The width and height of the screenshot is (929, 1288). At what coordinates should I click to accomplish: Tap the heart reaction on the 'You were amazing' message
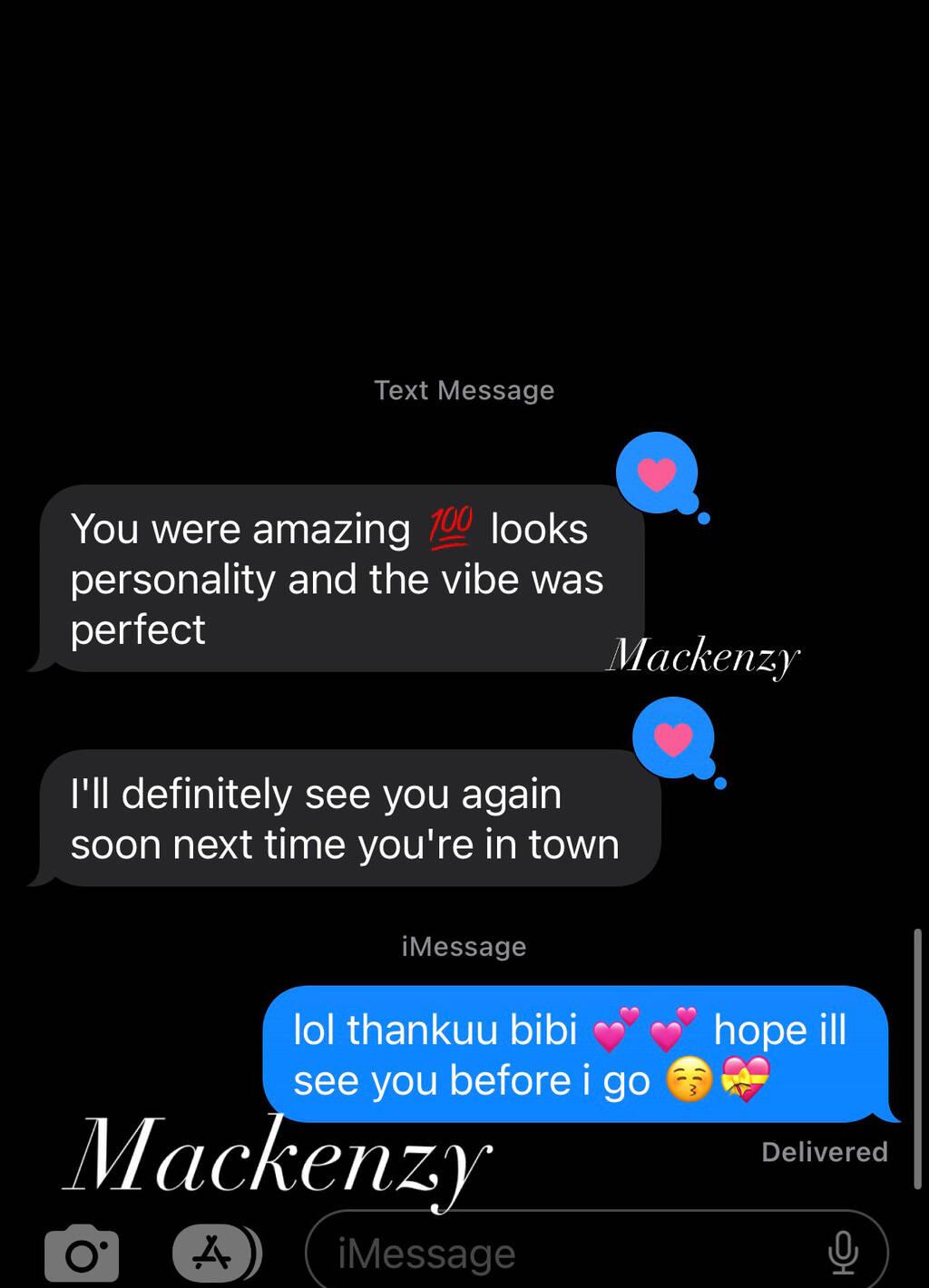click(x=657, y=473)
